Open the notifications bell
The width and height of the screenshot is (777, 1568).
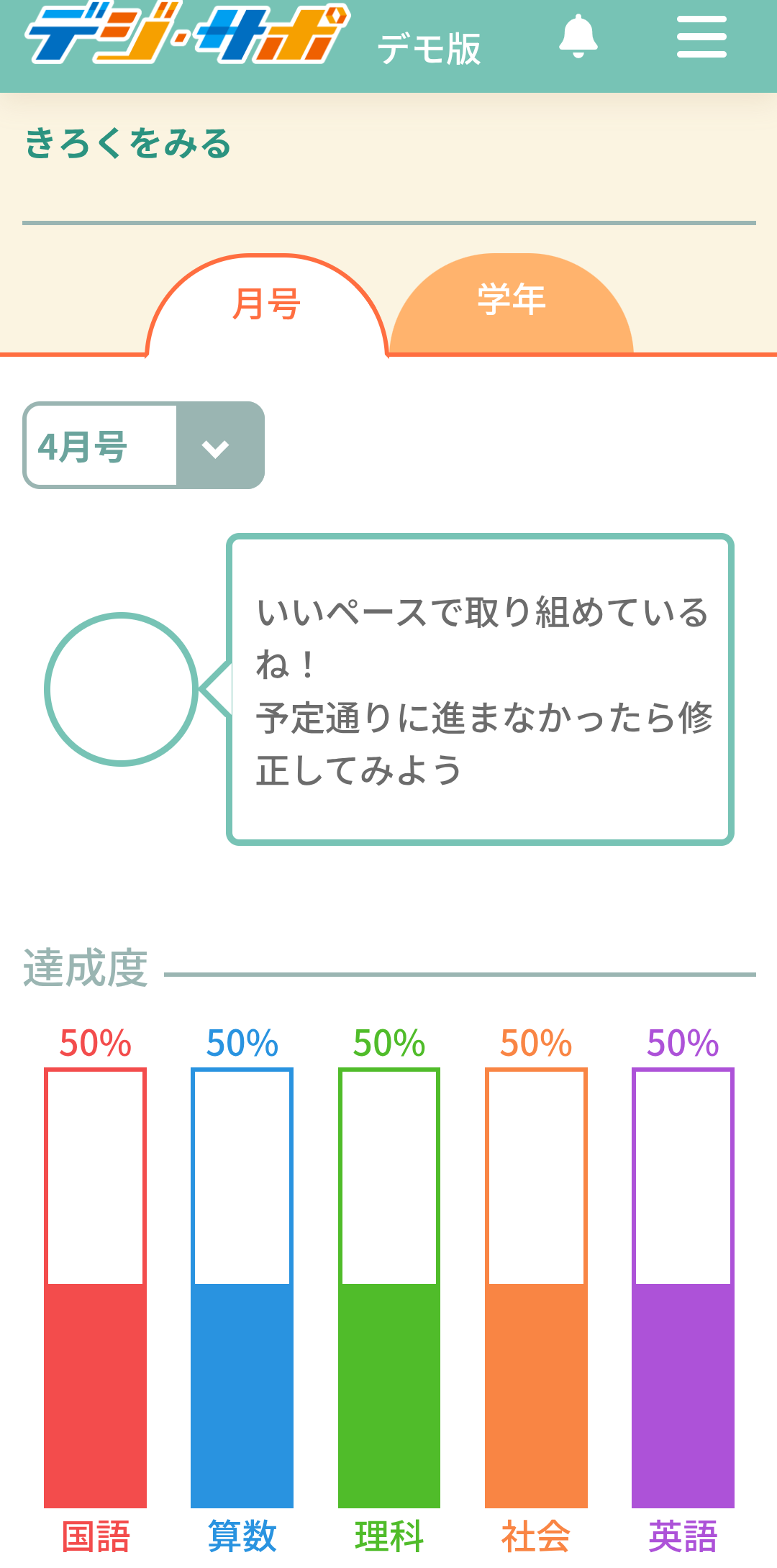tap(578, 37)
